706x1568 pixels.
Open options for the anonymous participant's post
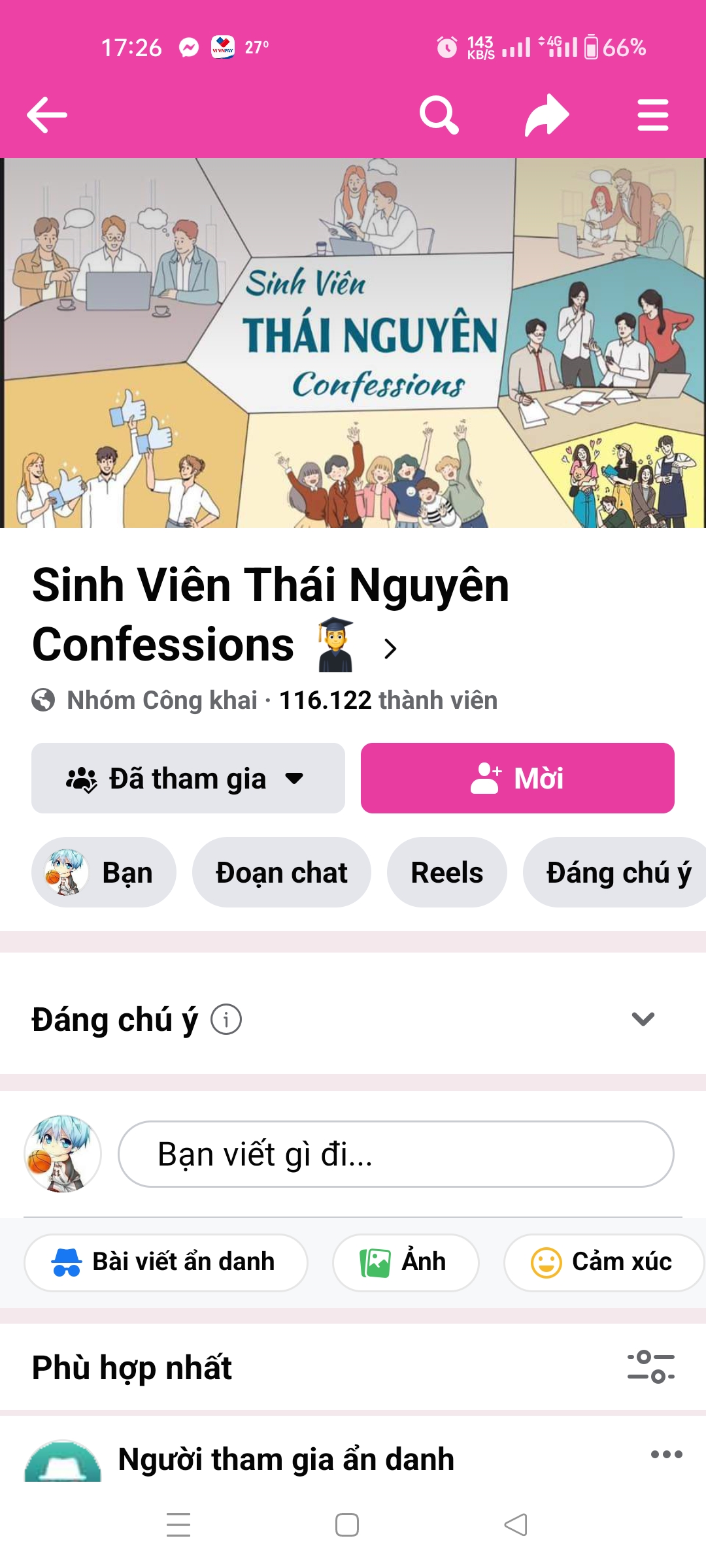(666, 1454)
